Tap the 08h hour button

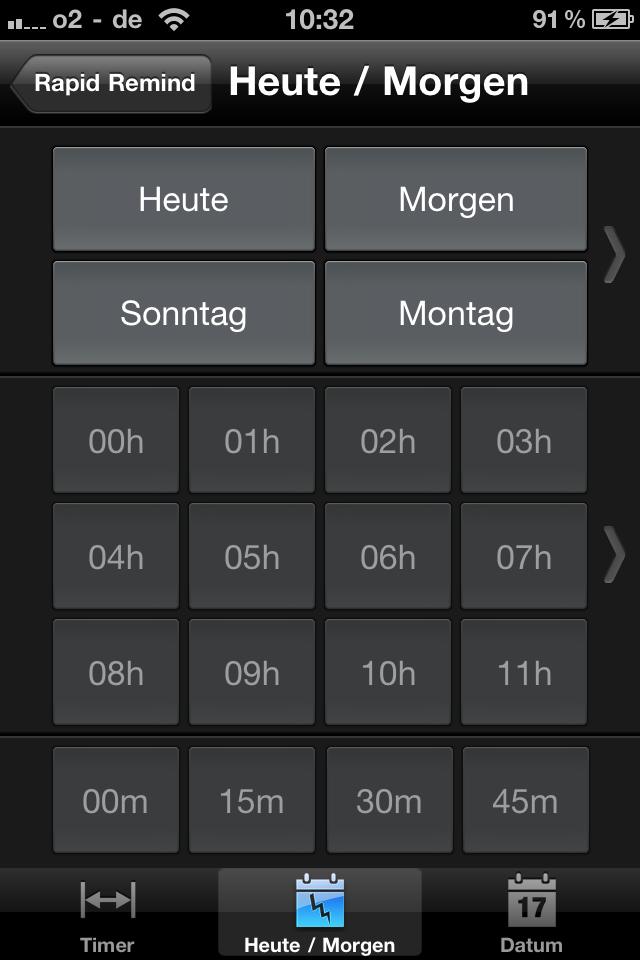[x=116, y=673]
